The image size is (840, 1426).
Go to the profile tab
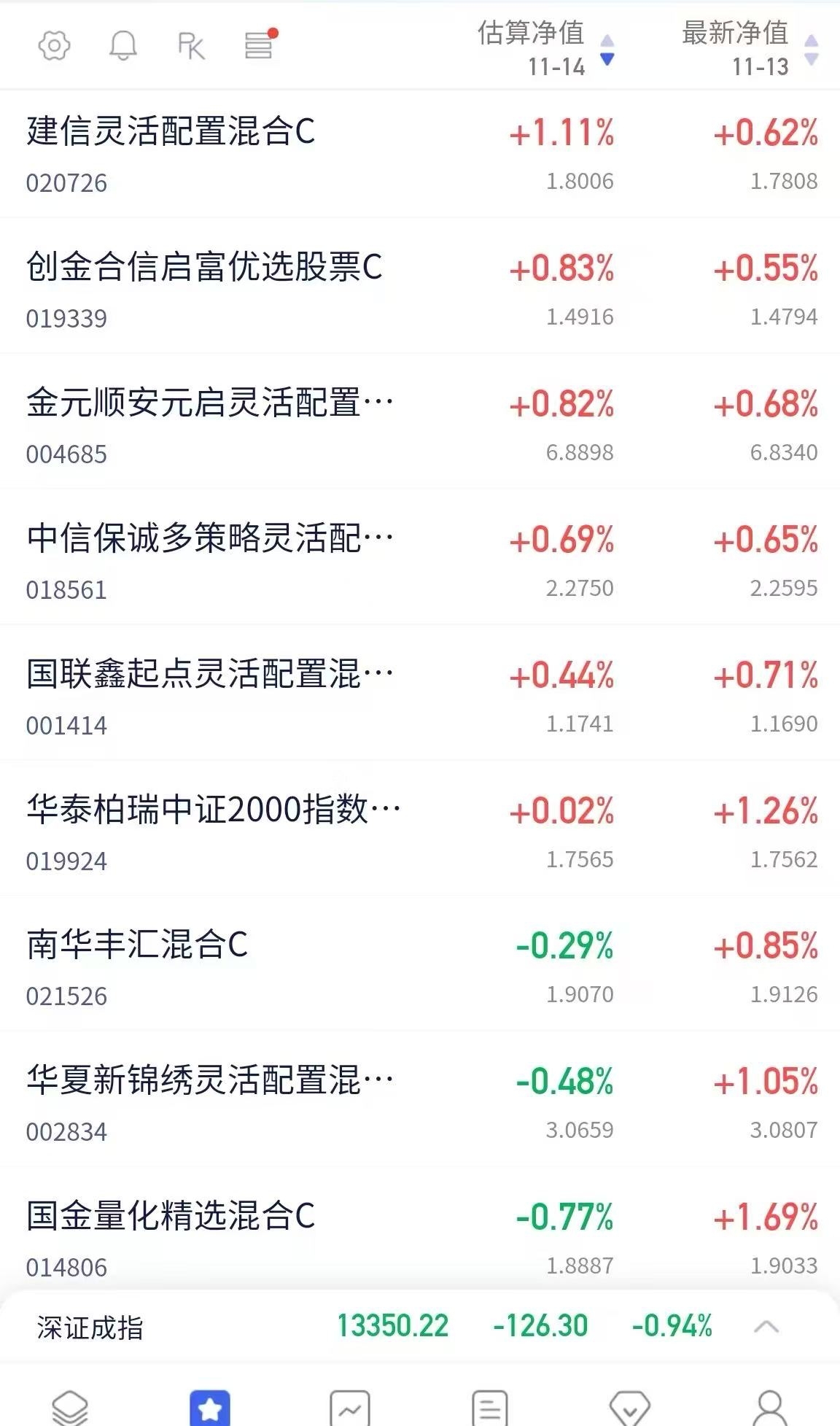tap(770, 1406)
